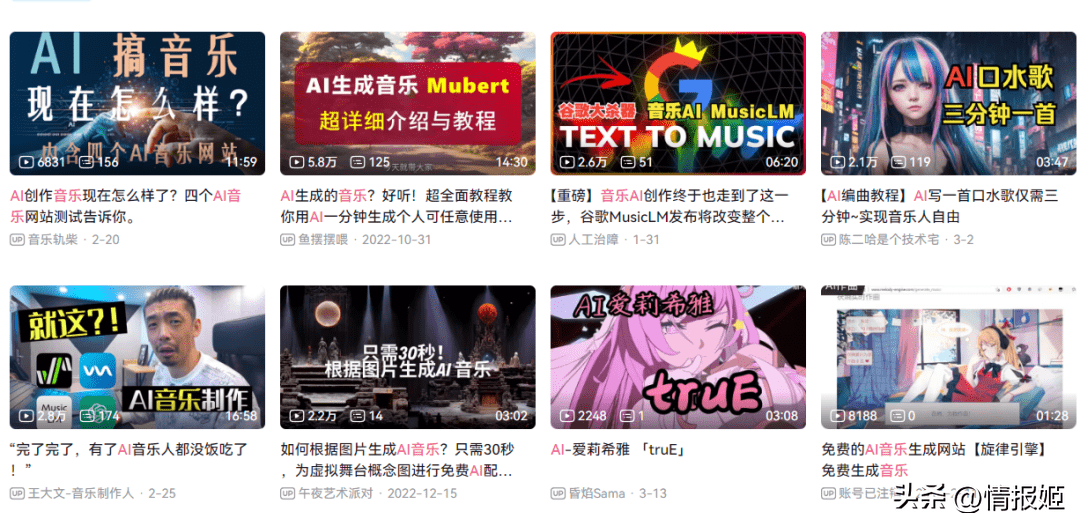Go to uploader 人工治障's page

(x=592, y=240)
